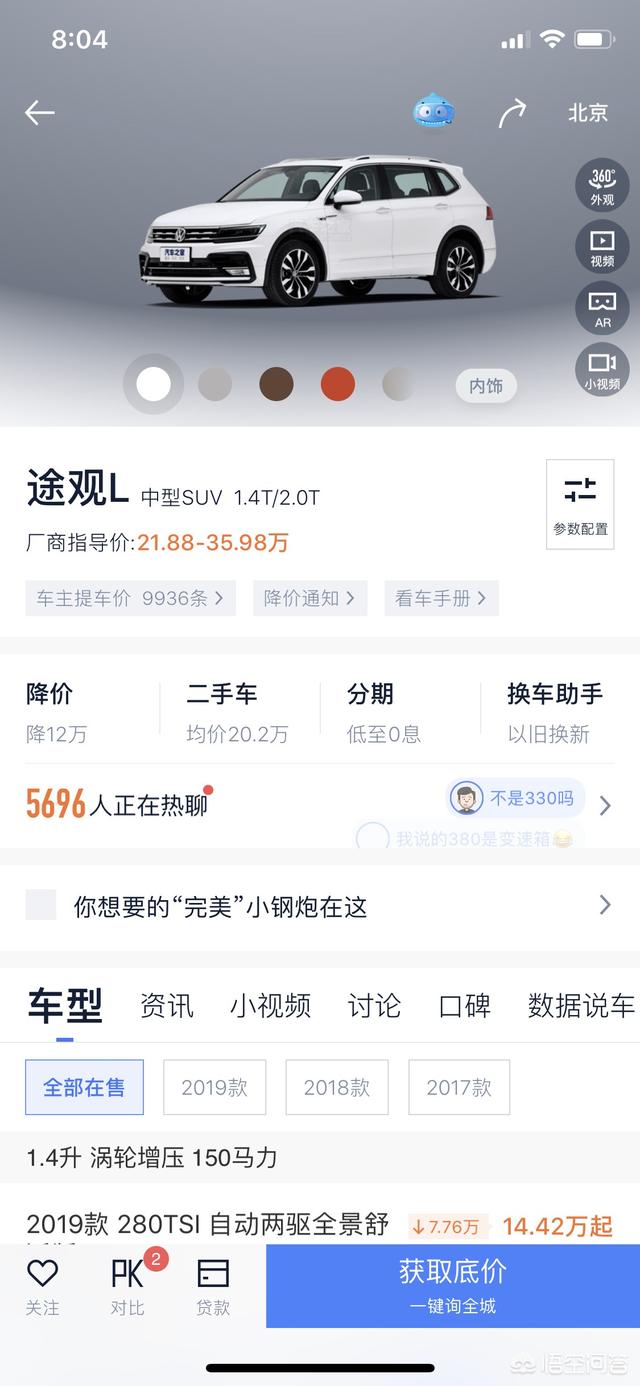Follow this car with 关注
The width and height of the screenshot is (640, 1386).
pyautogui.click(x=42, y=1284)
